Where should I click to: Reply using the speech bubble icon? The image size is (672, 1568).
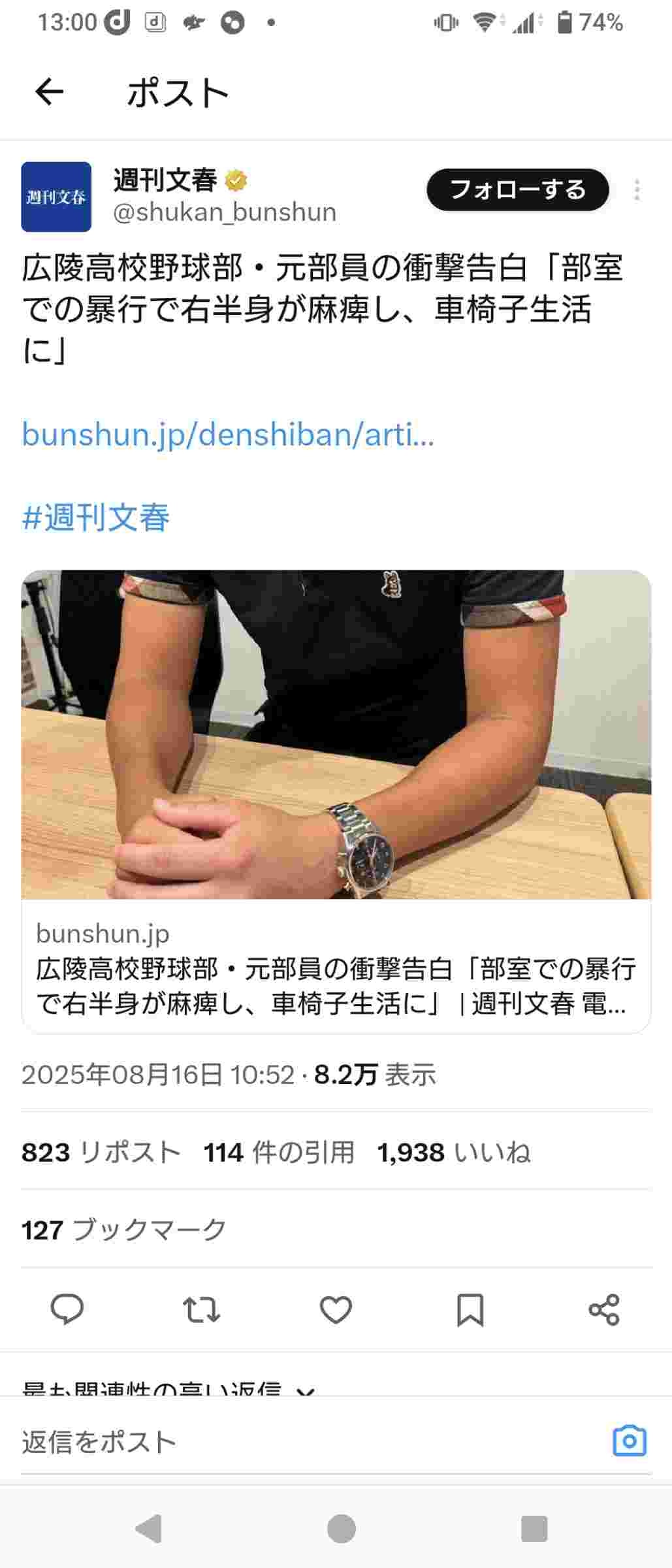click(x=67, y=1309)
